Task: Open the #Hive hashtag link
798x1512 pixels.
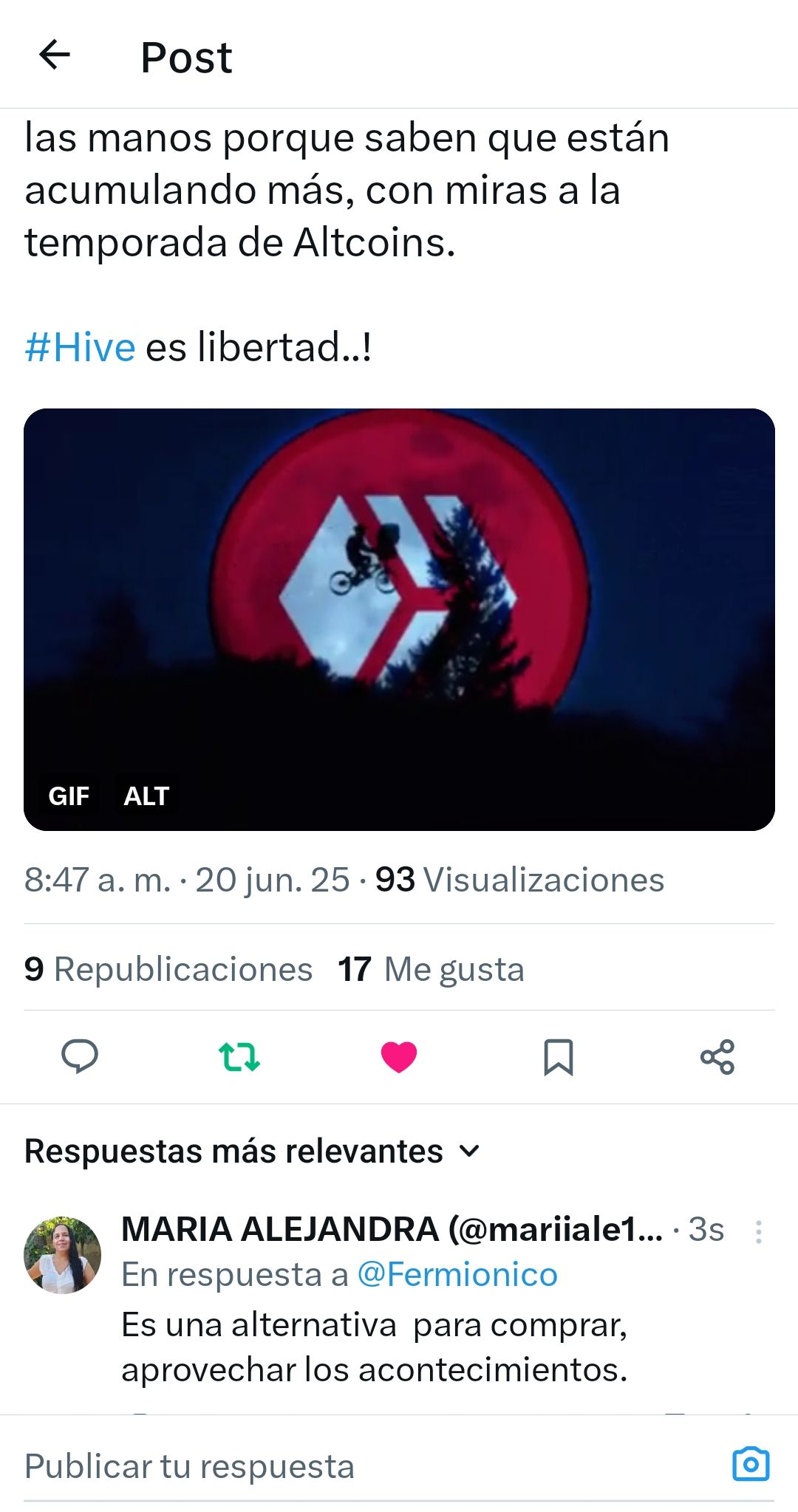Action: [80, 347]
